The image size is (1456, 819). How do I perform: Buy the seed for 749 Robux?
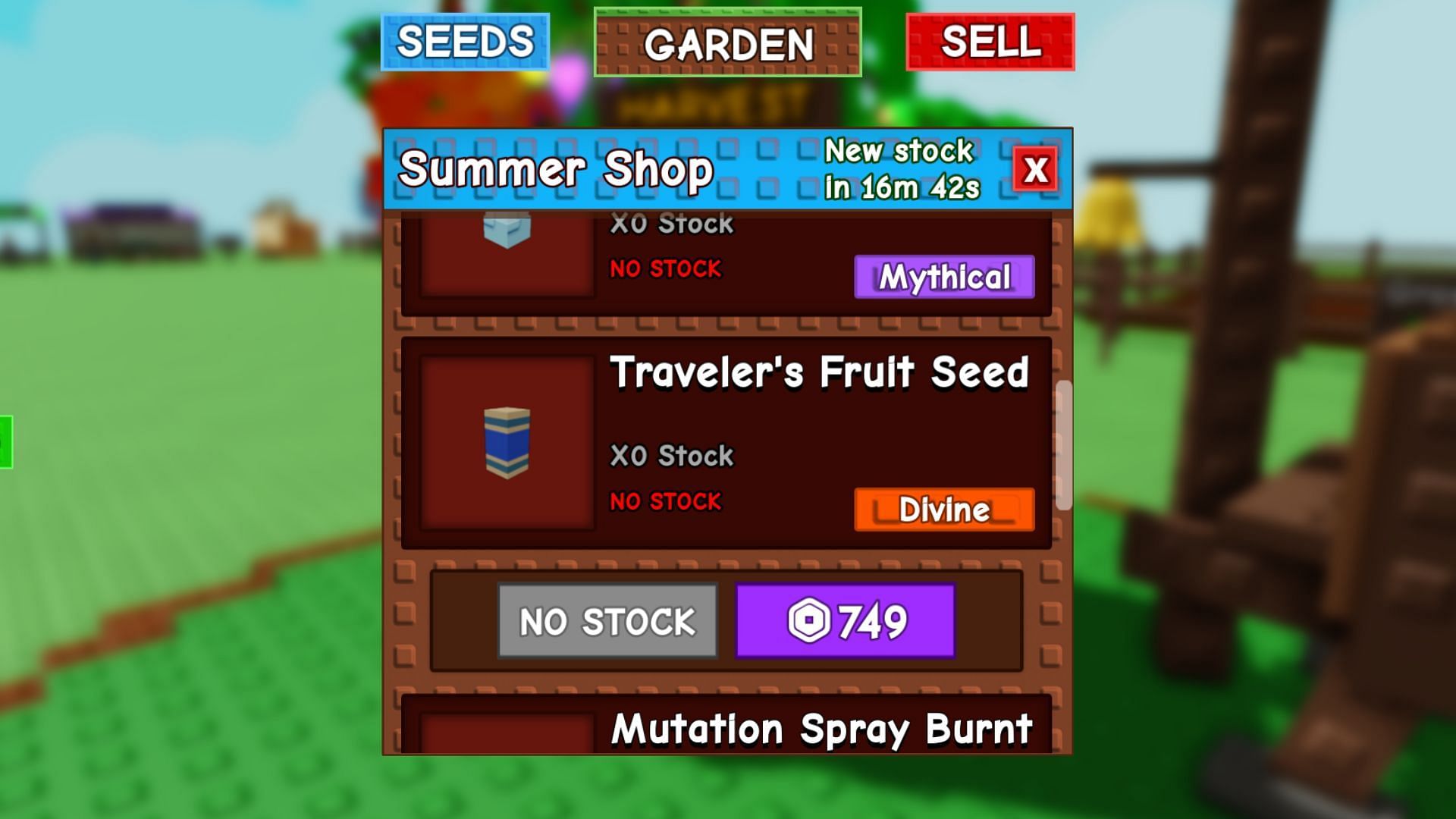pos(845,621)
